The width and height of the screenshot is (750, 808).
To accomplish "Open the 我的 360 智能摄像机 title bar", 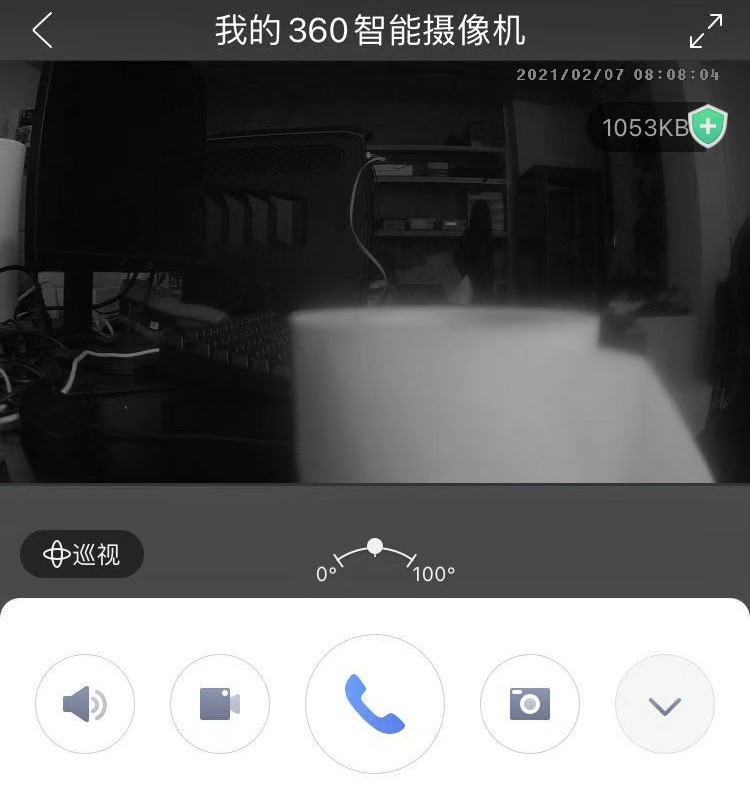I will click(375, 28).
